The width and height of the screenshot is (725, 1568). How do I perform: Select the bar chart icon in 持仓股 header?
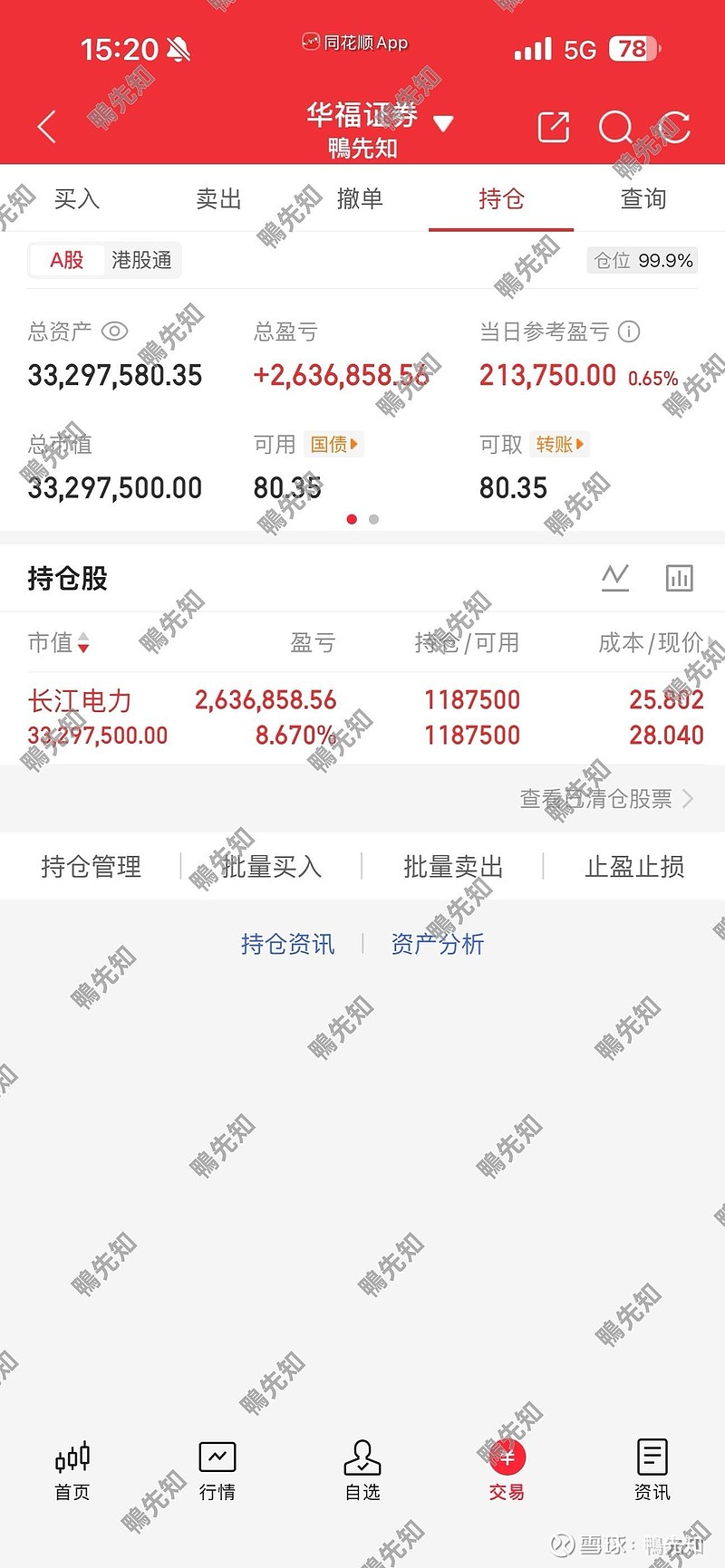click(x=679, y=578)
